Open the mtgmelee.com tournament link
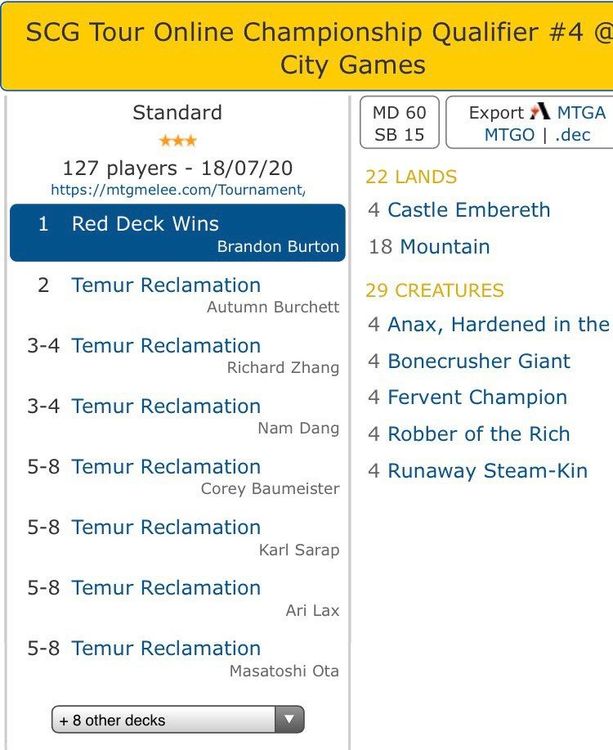This screenshot has width=613, height=750. tap(178, 189)
